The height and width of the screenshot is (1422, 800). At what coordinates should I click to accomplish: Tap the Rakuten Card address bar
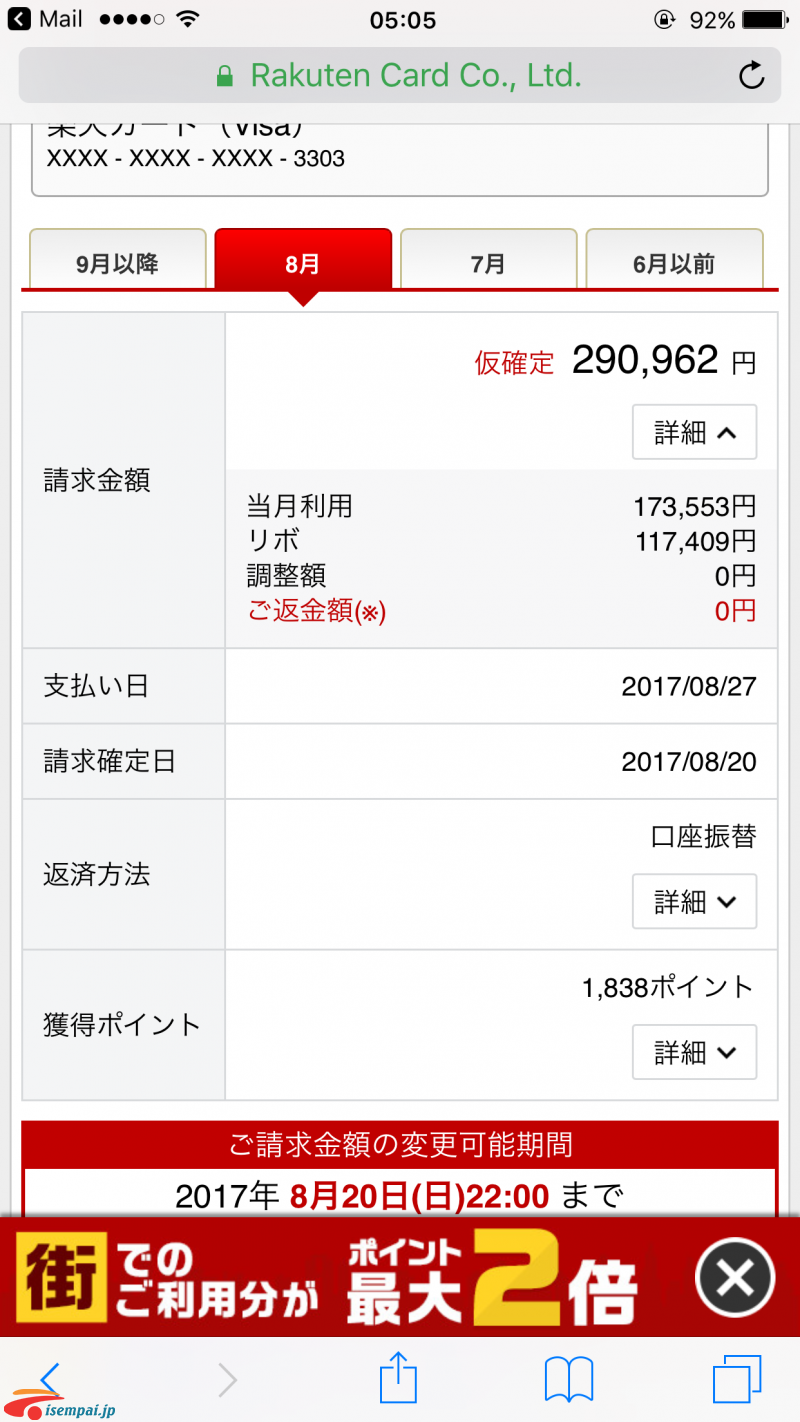coord(399,76)
